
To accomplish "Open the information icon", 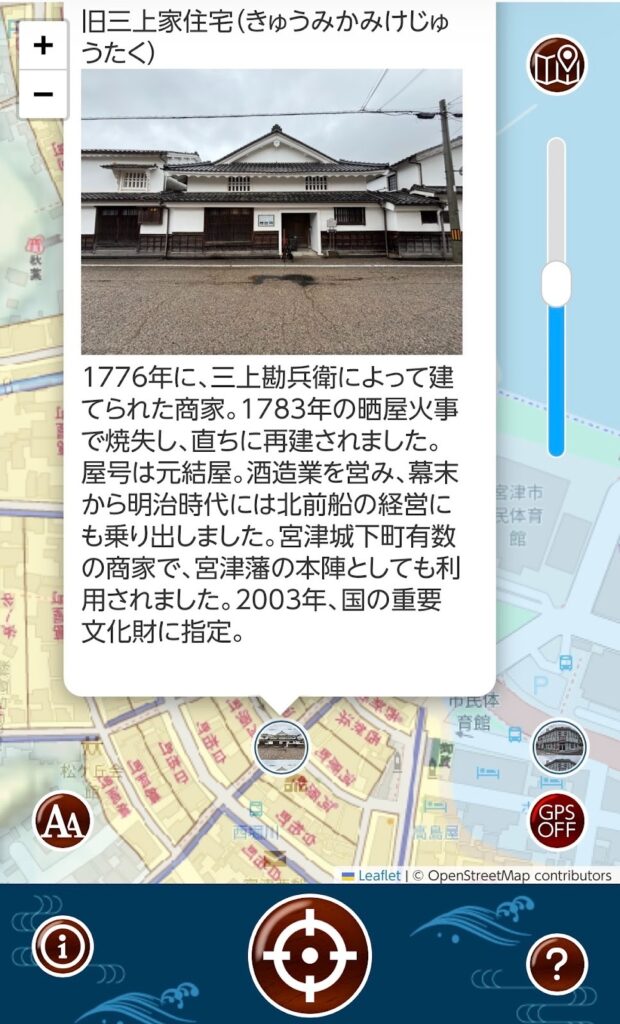I will coord(63,946).
